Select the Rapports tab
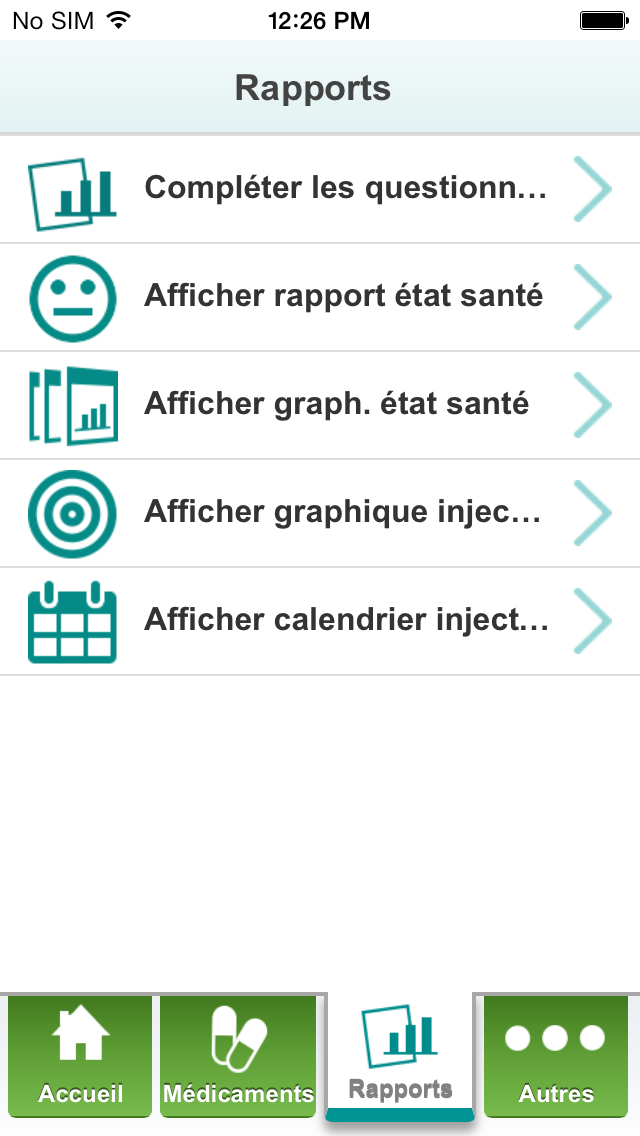 (400, 1056)
